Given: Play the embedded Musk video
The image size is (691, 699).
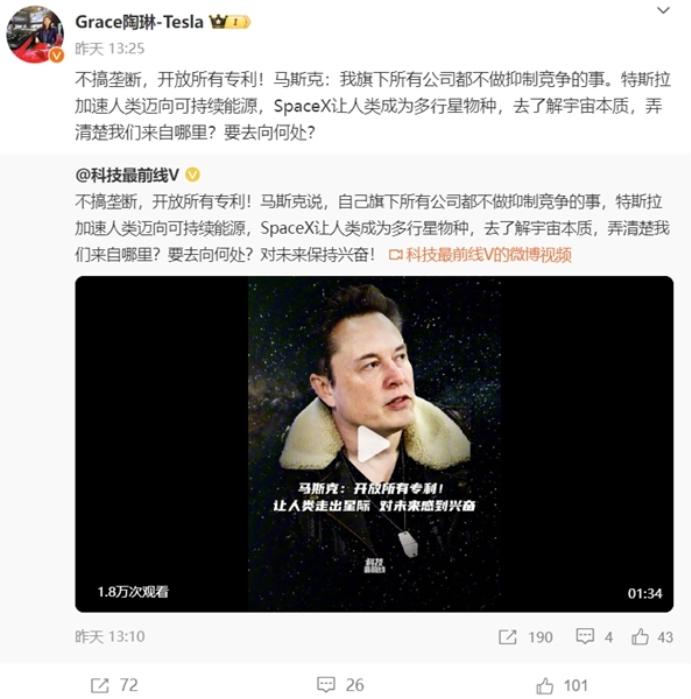Looking at the screenshot, I should (x=374, y=444).
